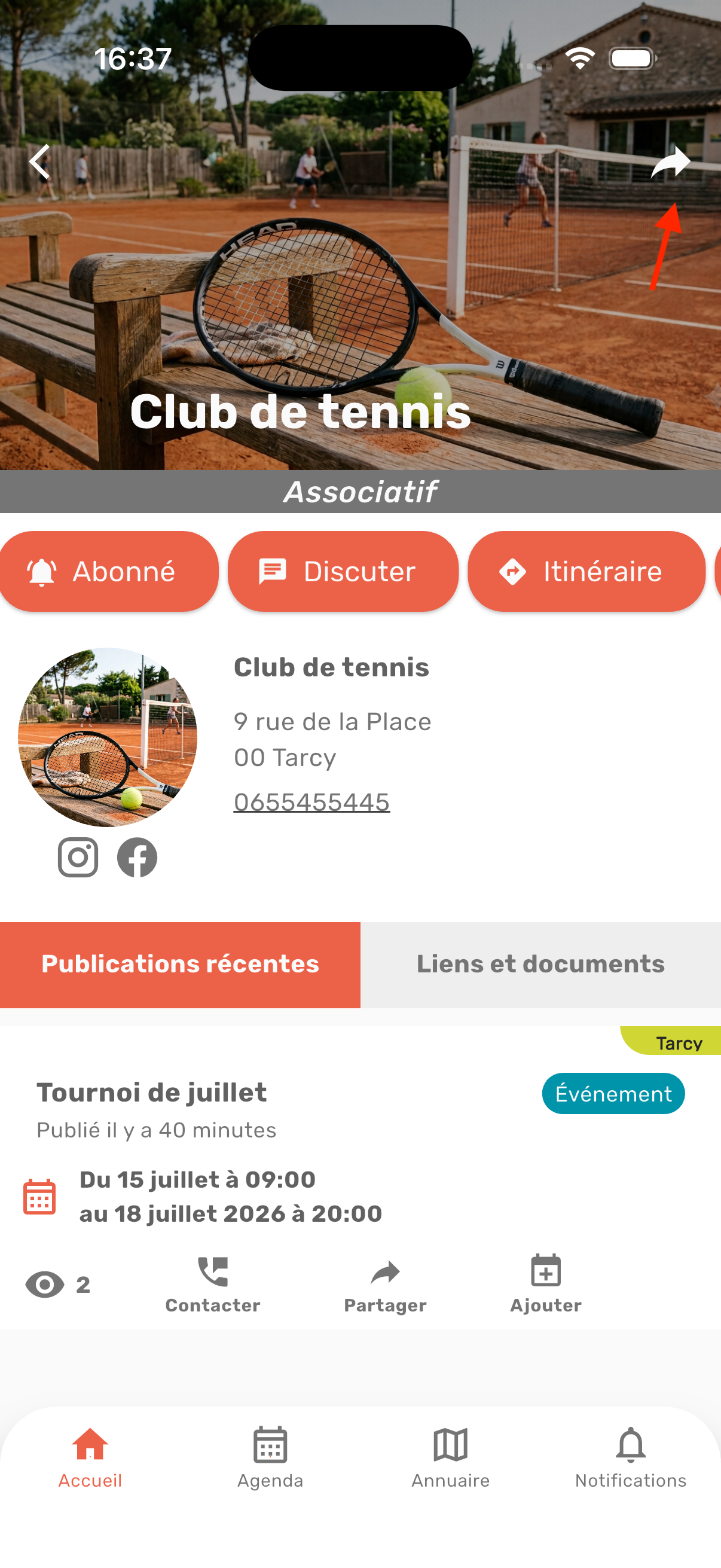This screenshot has height=1568, width=721.
Task: Go back with the top-left arrow
Action: tap(40, 162)
